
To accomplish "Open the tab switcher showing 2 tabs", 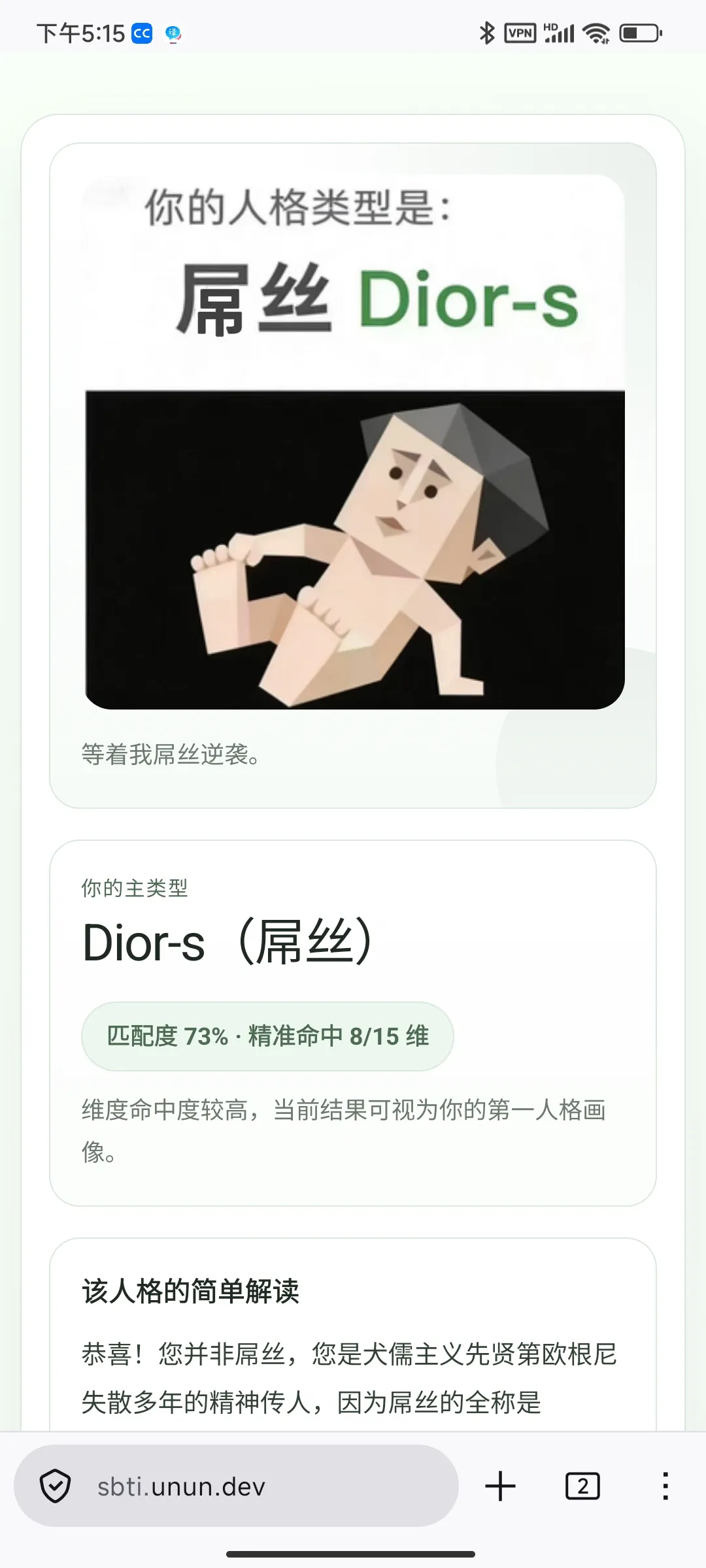I will tap(582, 1486).
